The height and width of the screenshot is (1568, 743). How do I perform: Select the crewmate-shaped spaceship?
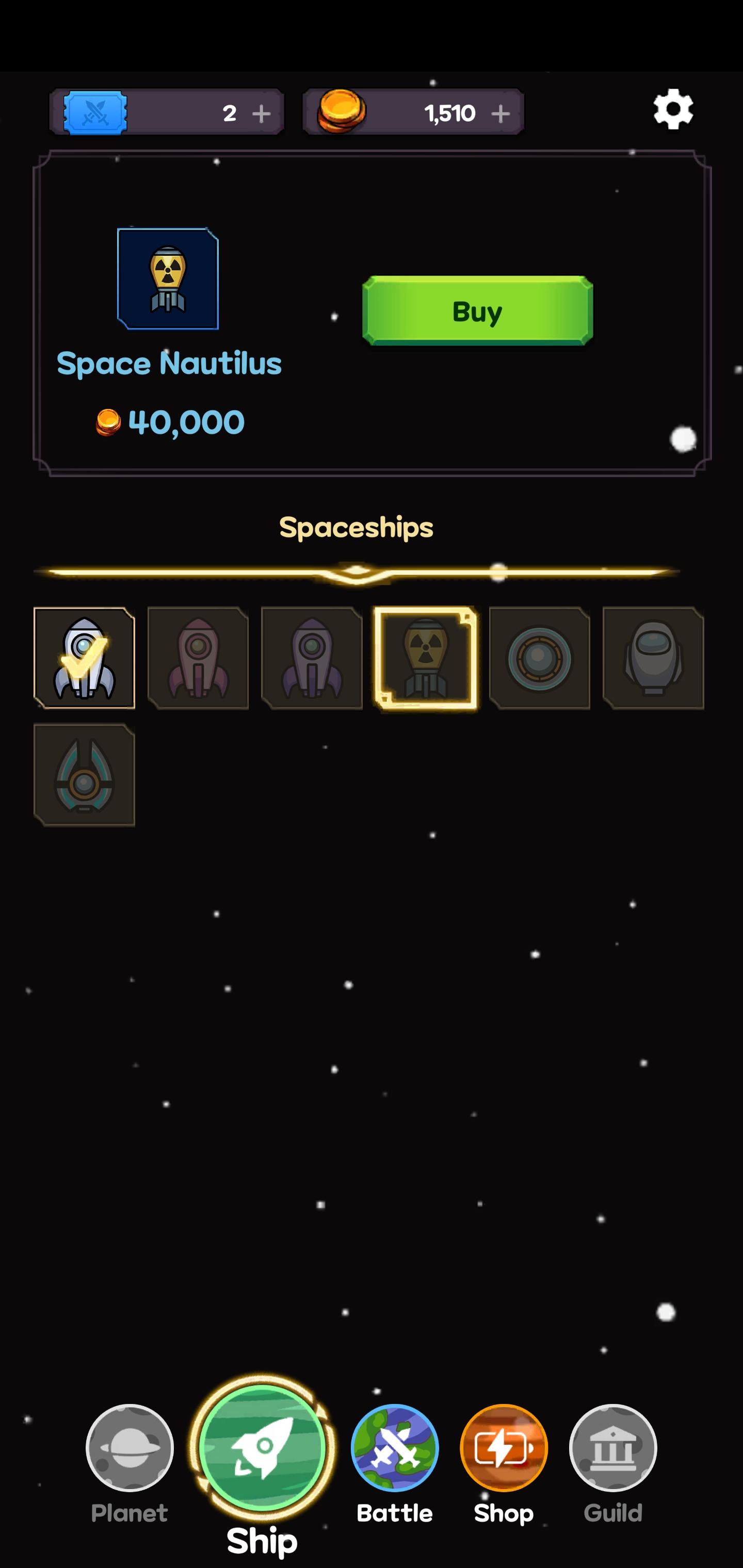point(652,658)
